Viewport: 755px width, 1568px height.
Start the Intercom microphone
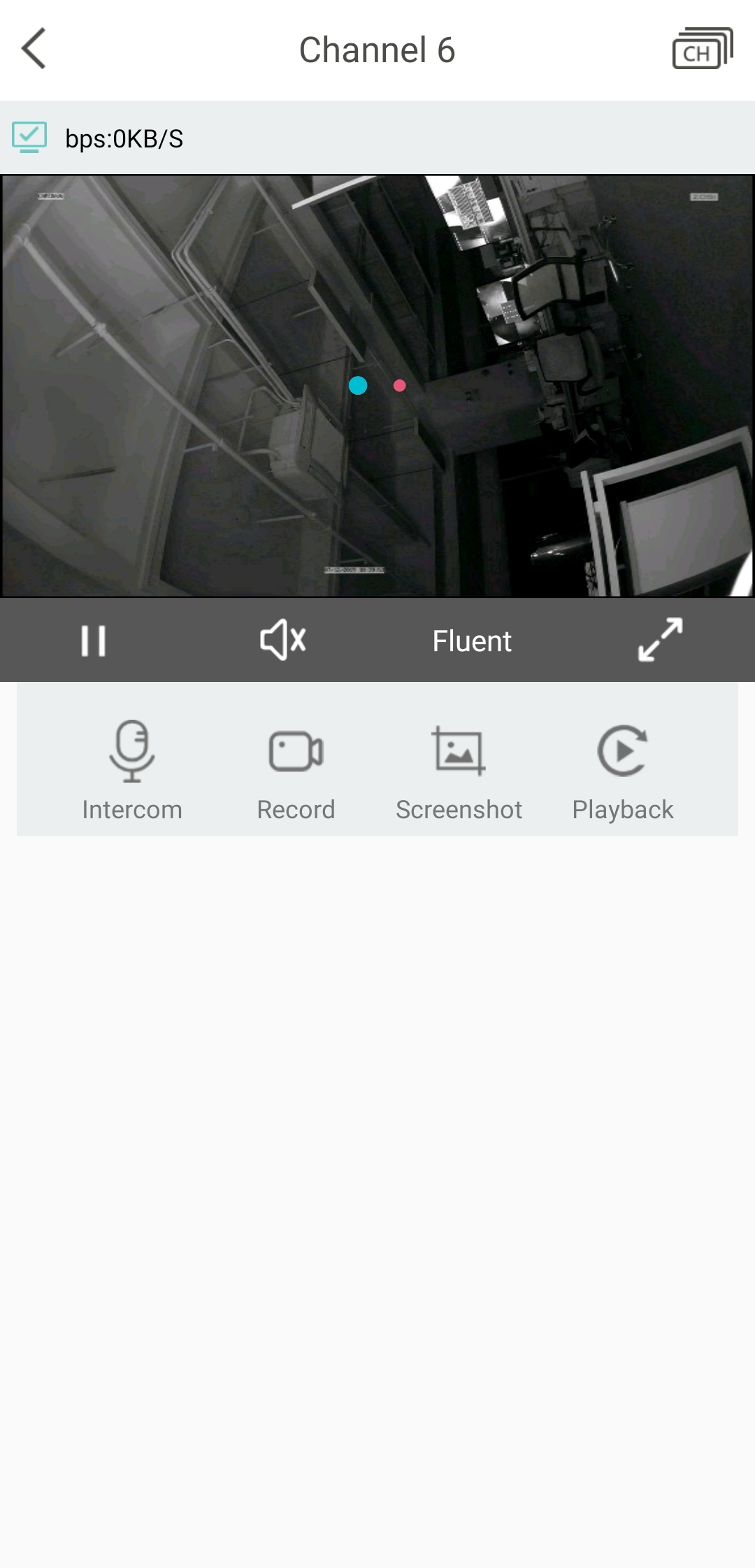(132, 770)
